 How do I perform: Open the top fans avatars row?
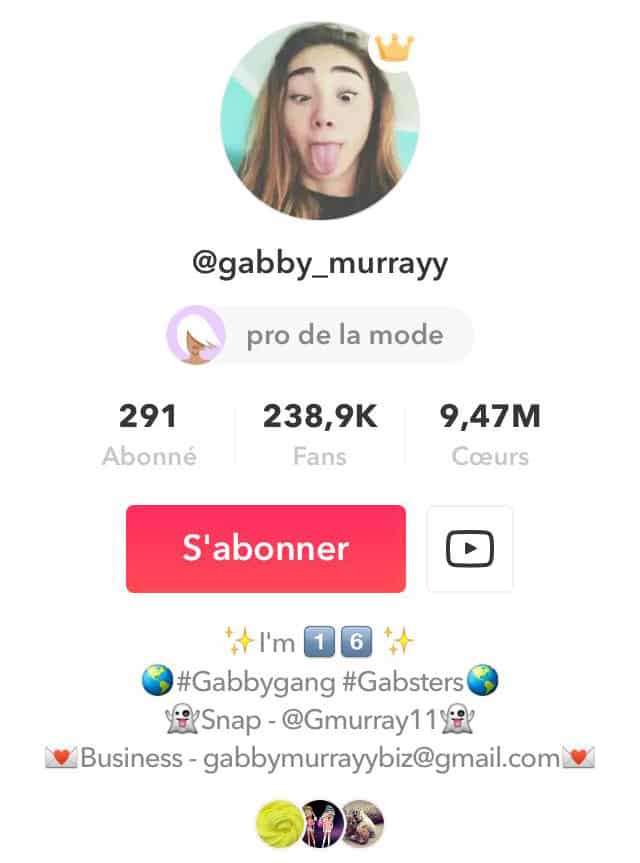[x=319, y=823]
